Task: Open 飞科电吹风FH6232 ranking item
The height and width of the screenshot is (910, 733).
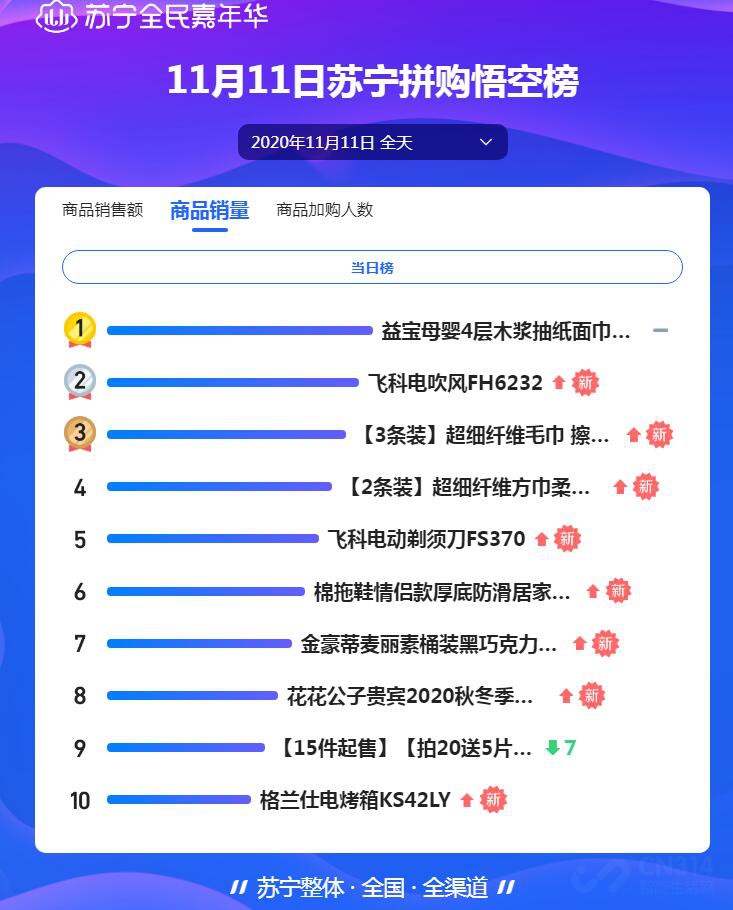Action: pyautogui.click(x=455, y=382)
